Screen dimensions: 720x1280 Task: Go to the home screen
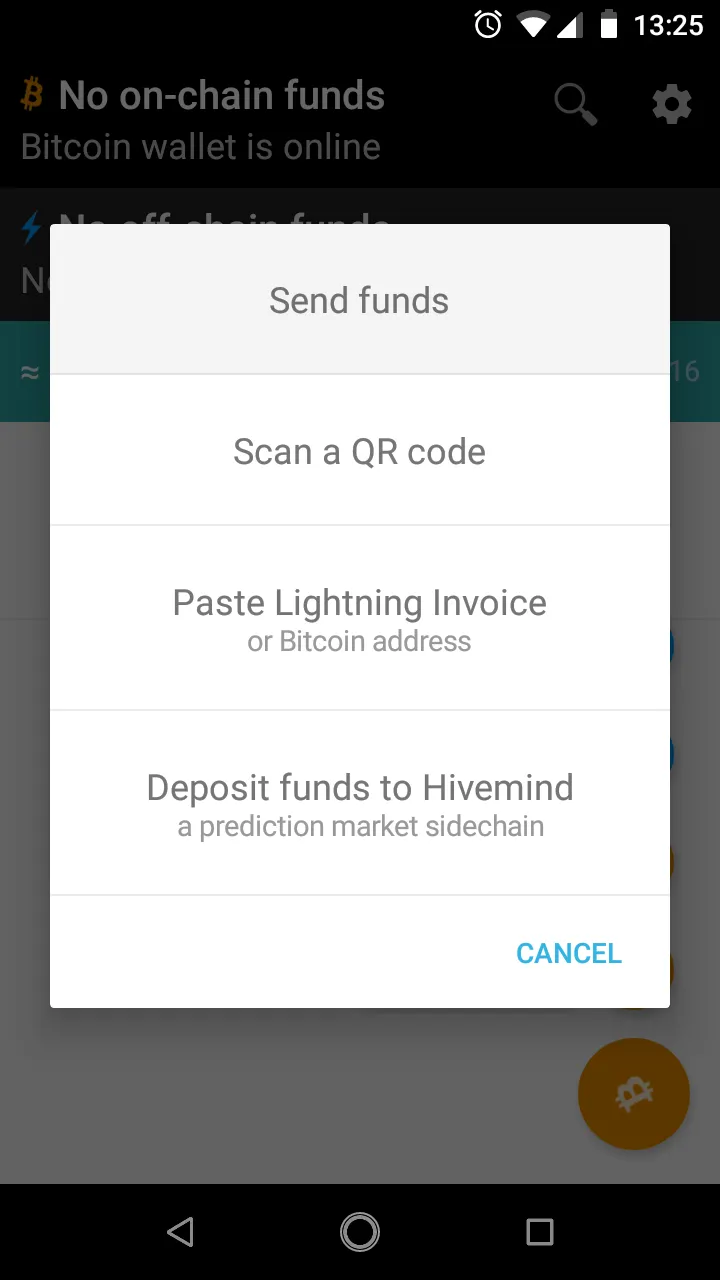tap(360, 1232)
